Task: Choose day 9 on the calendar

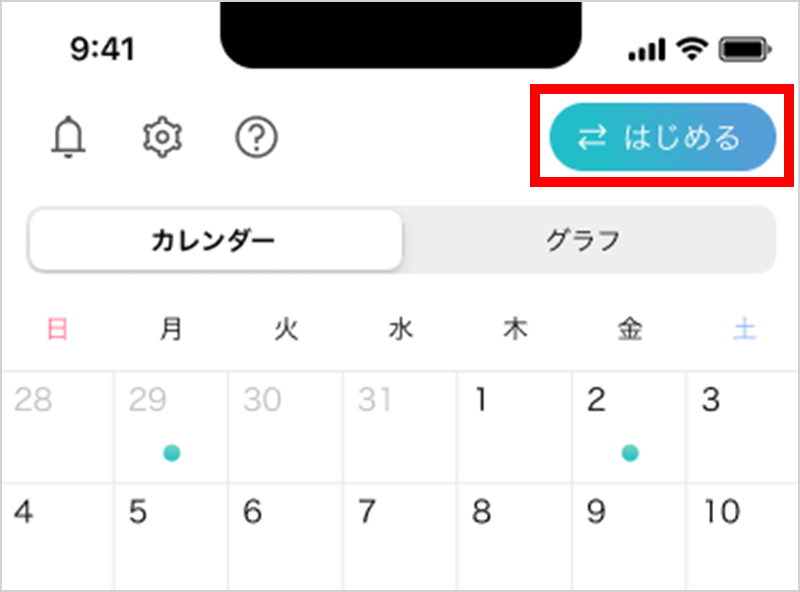Action: 628,536
